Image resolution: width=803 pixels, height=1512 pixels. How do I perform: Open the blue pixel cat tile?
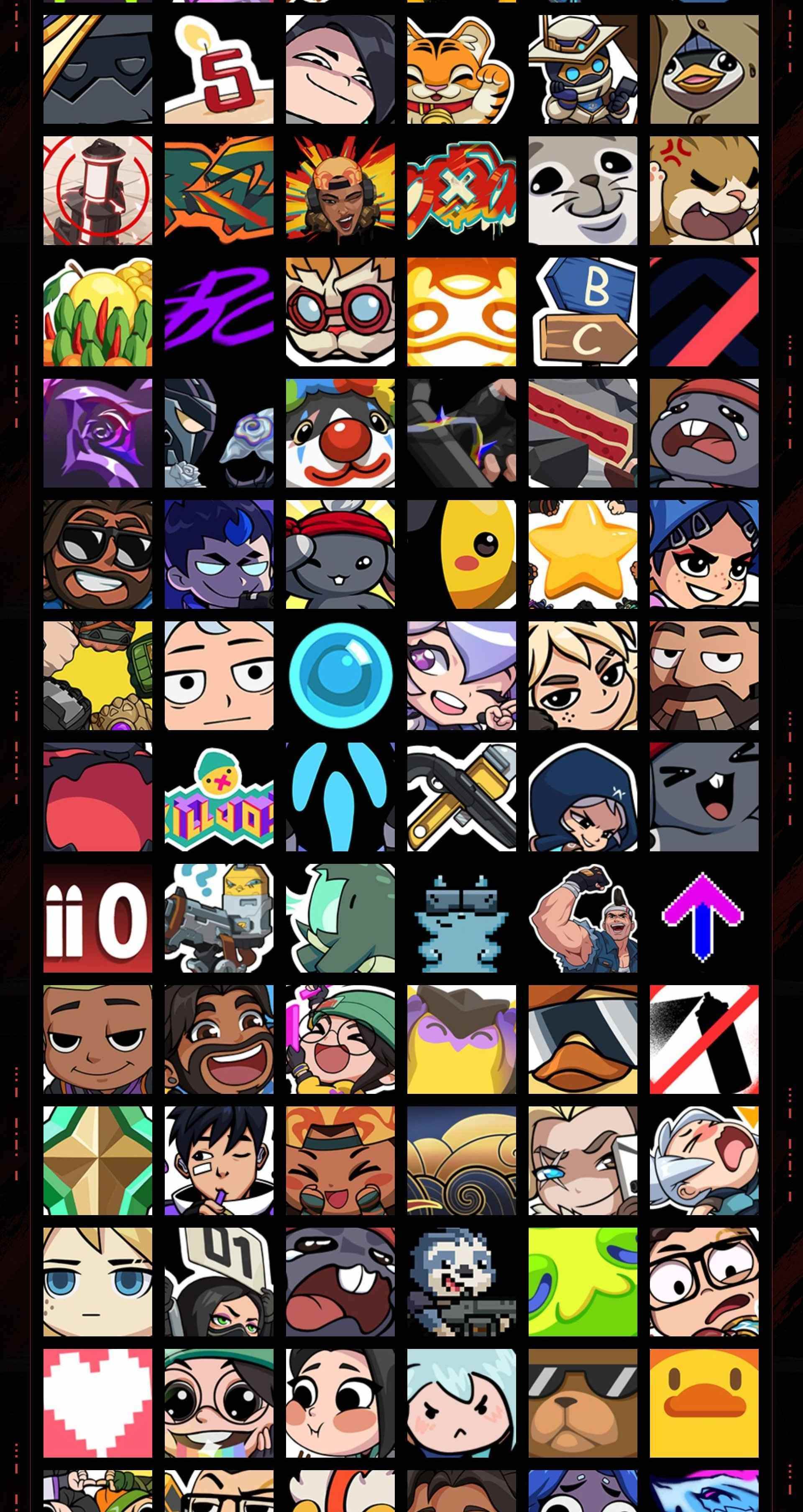coord(461,919)
